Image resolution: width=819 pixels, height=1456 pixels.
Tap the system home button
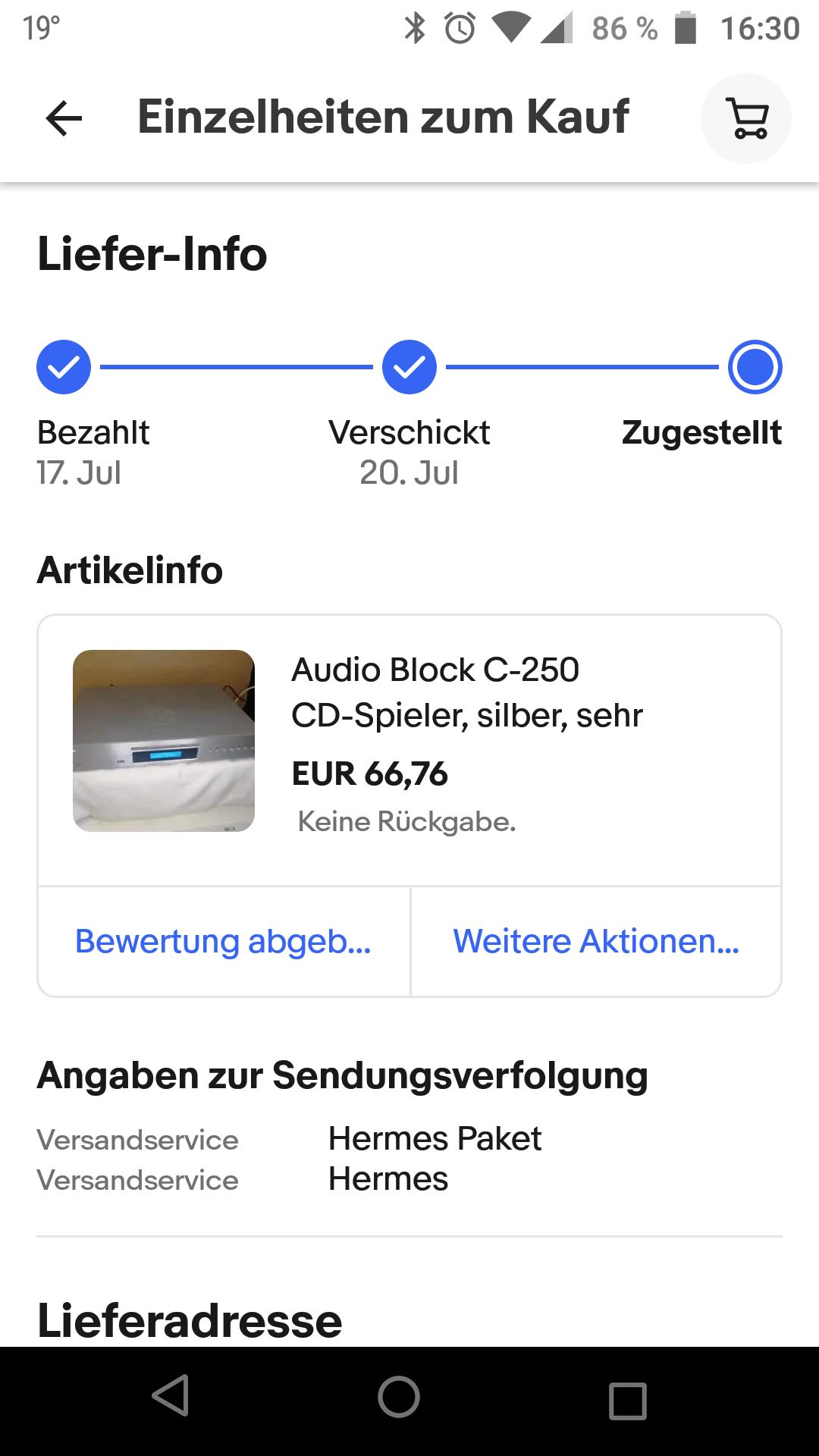399,1396
